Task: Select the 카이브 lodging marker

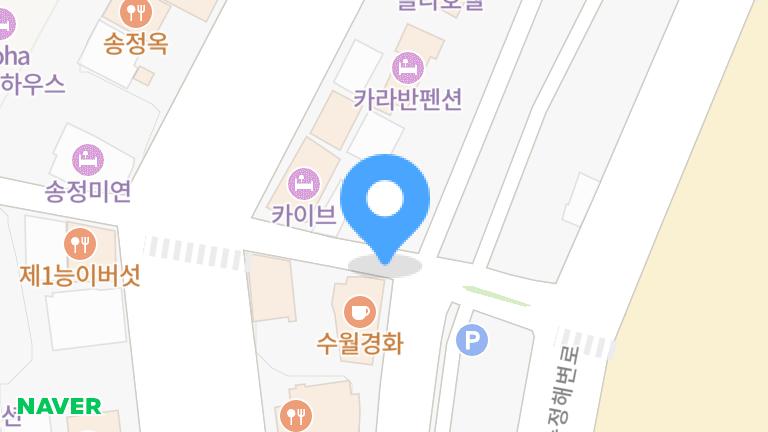Action: point(303,183)
